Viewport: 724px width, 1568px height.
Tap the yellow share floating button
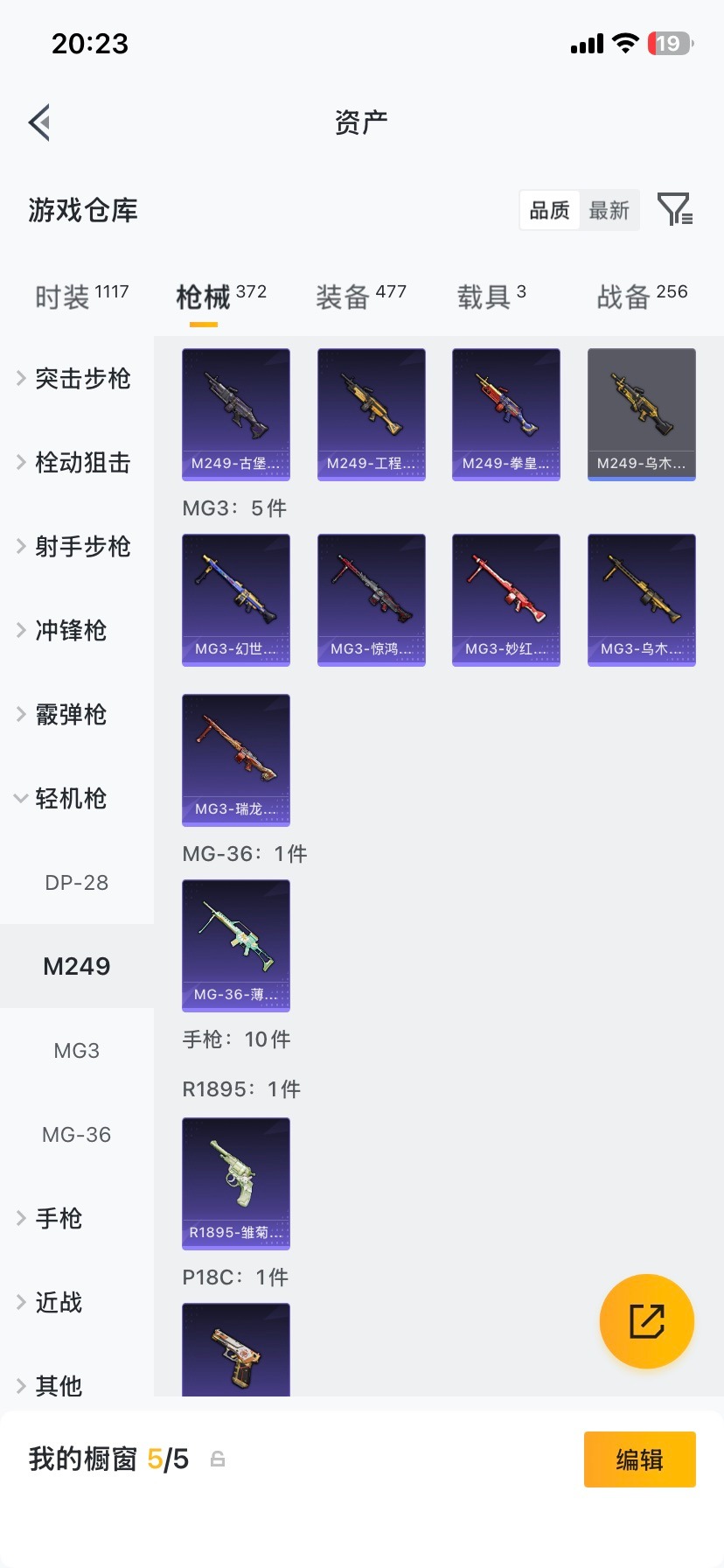point(646,1321)
